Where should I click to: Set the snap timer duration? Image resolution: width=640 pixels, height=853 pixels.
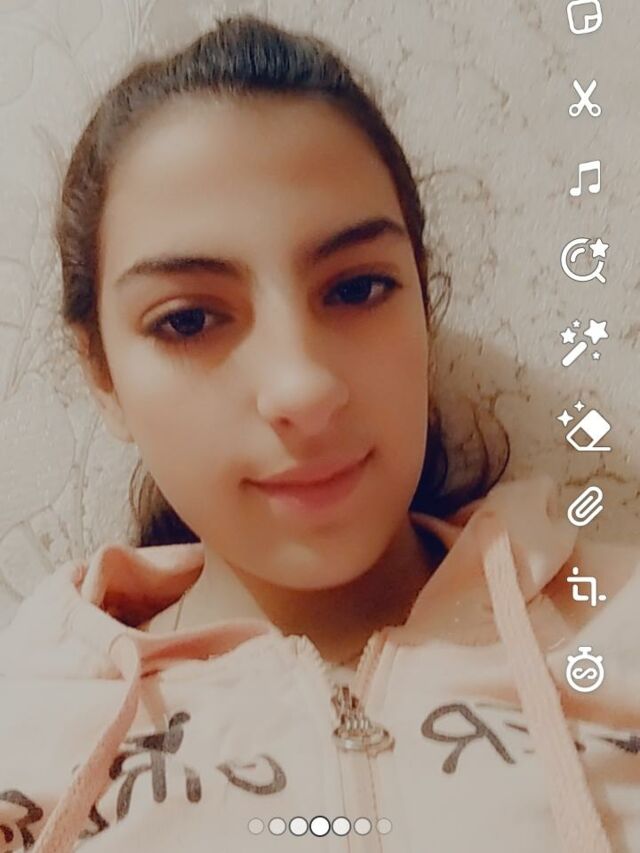pyautogui.click(x=585, y=669)
